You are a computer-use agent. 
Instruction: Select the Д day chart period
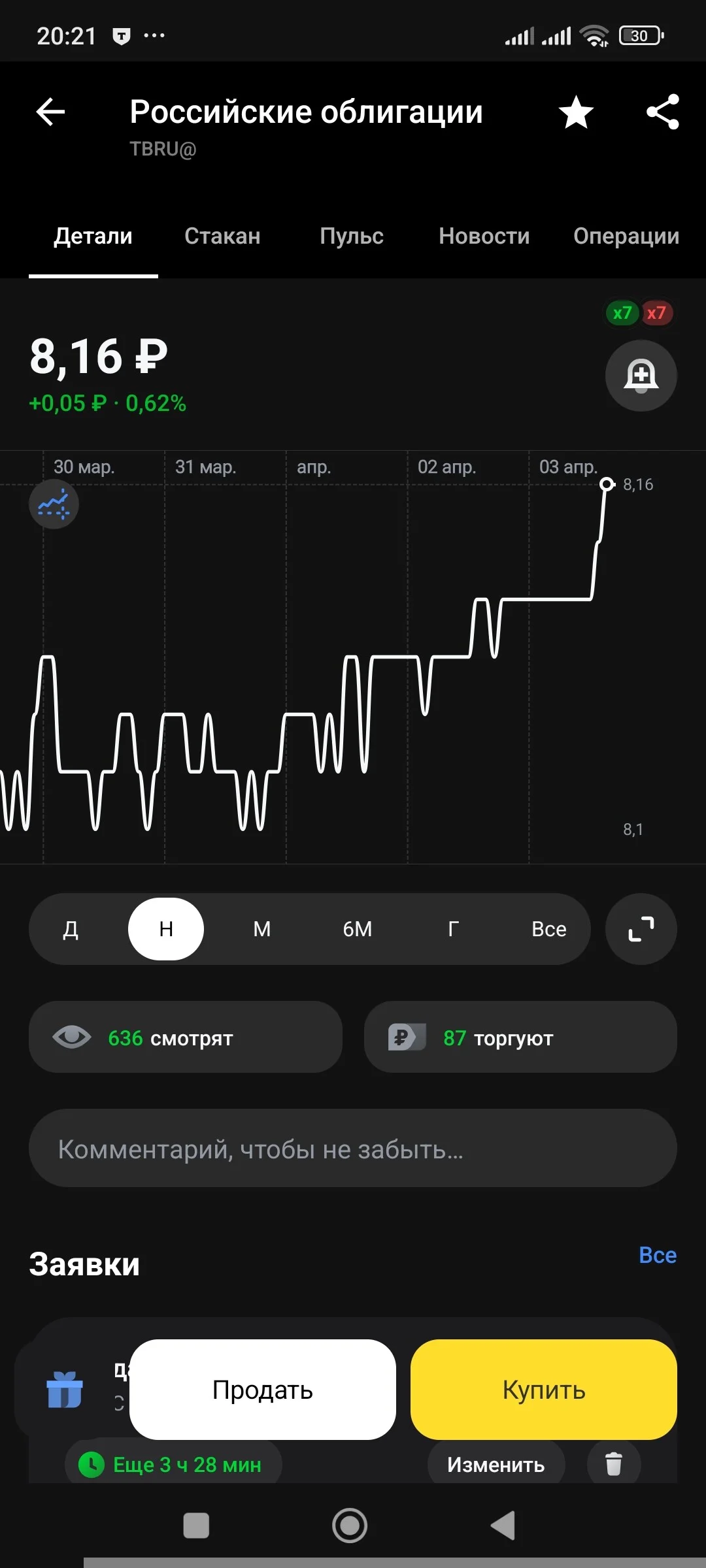click(71, 929)
